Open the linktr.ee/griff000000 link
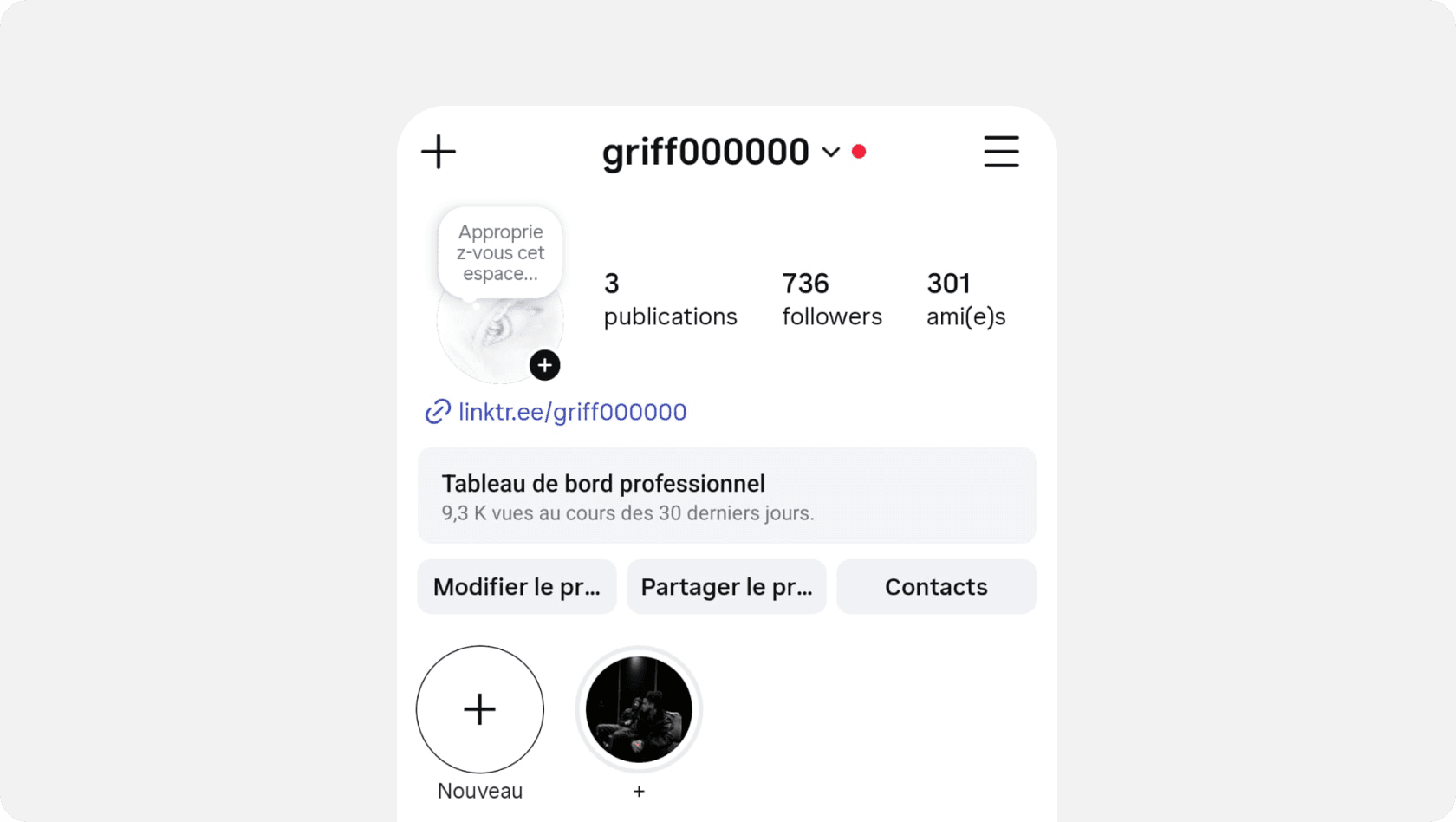Image resolution: width=1456 pixels, height=822 pixels. point(572,412)
